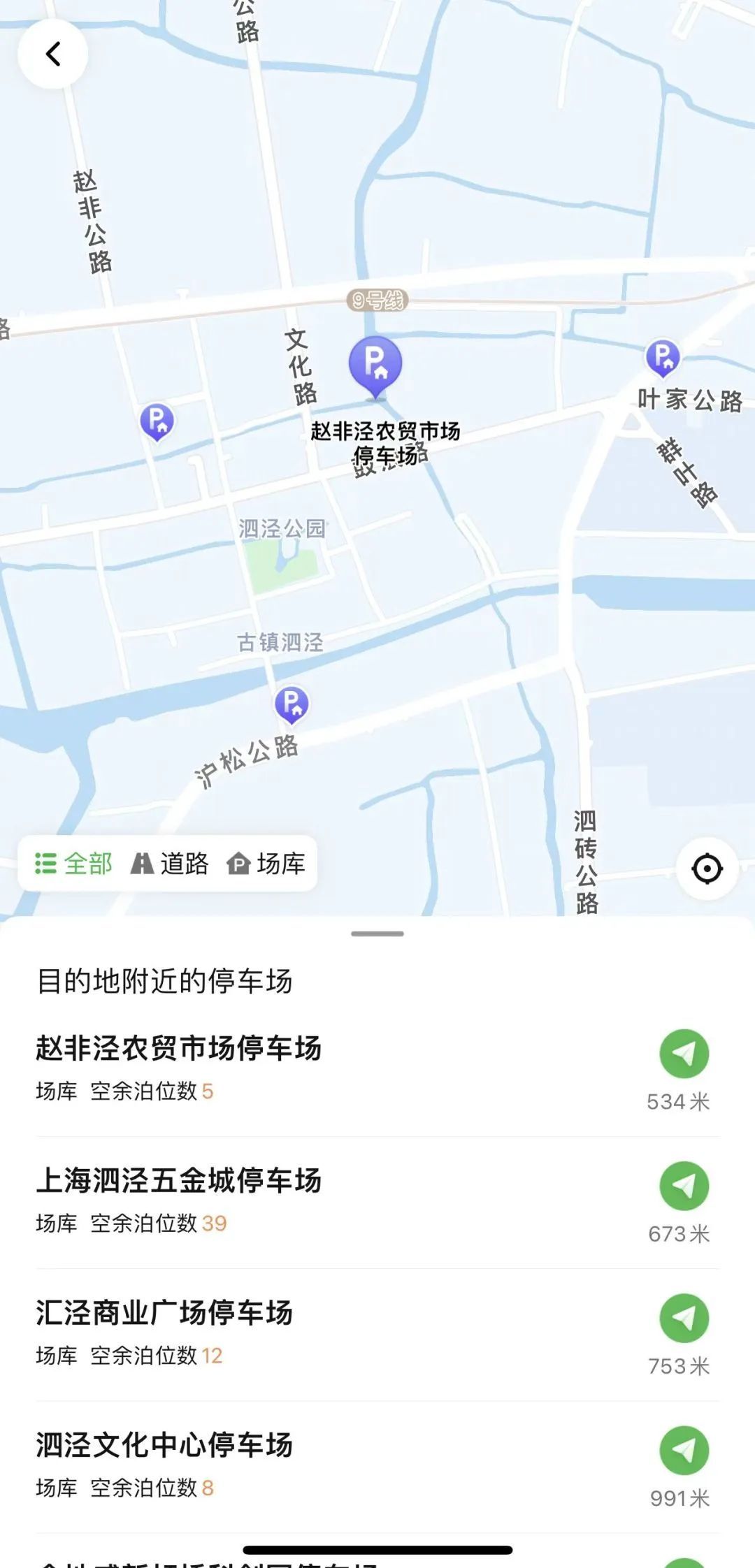
Task: Switch to the 道路 filter tab
Action: 170,864
